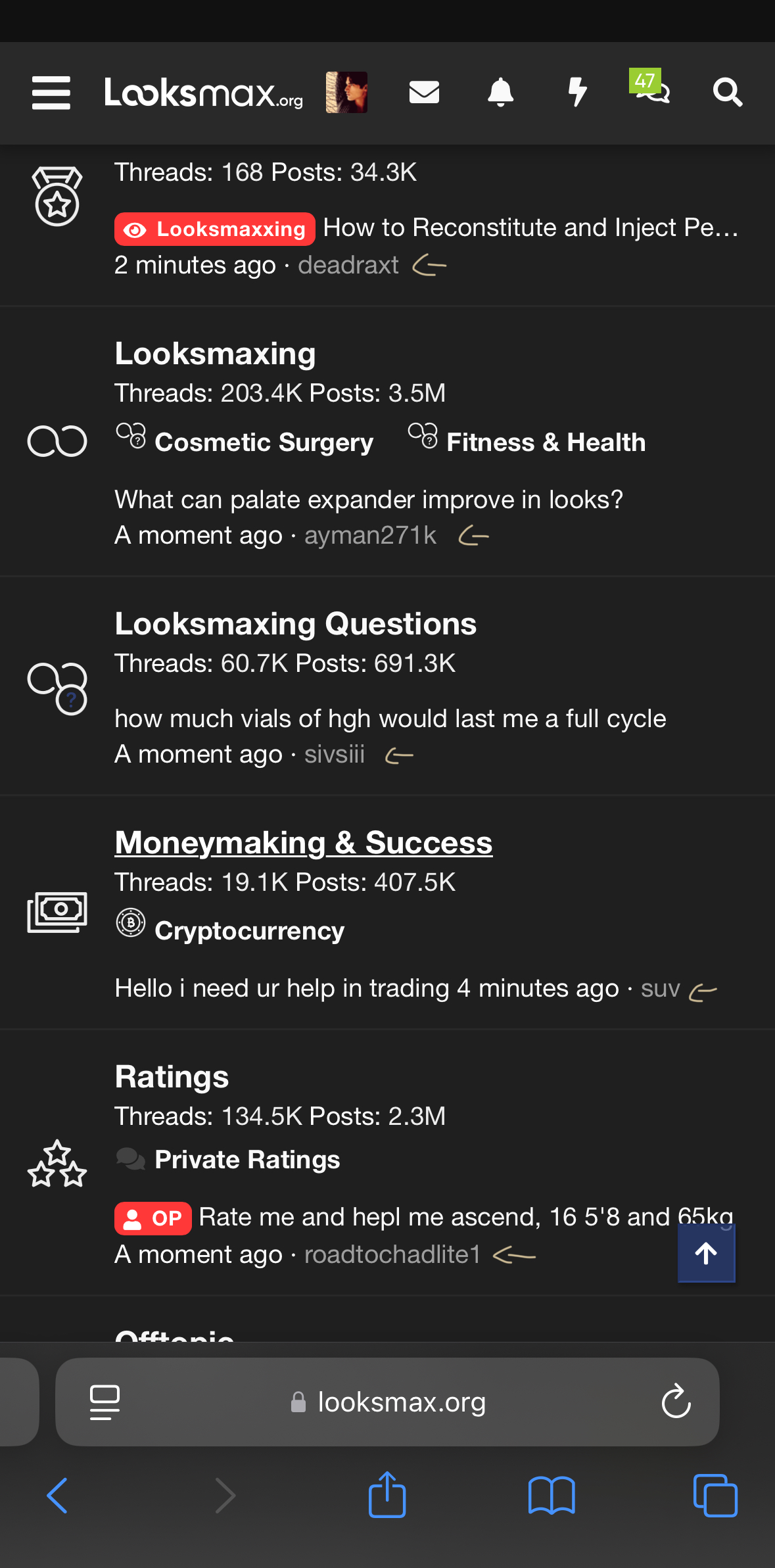775x1568 pixels.
Task: Open the hamburger navigation menu
Action: tap(51, 93)
